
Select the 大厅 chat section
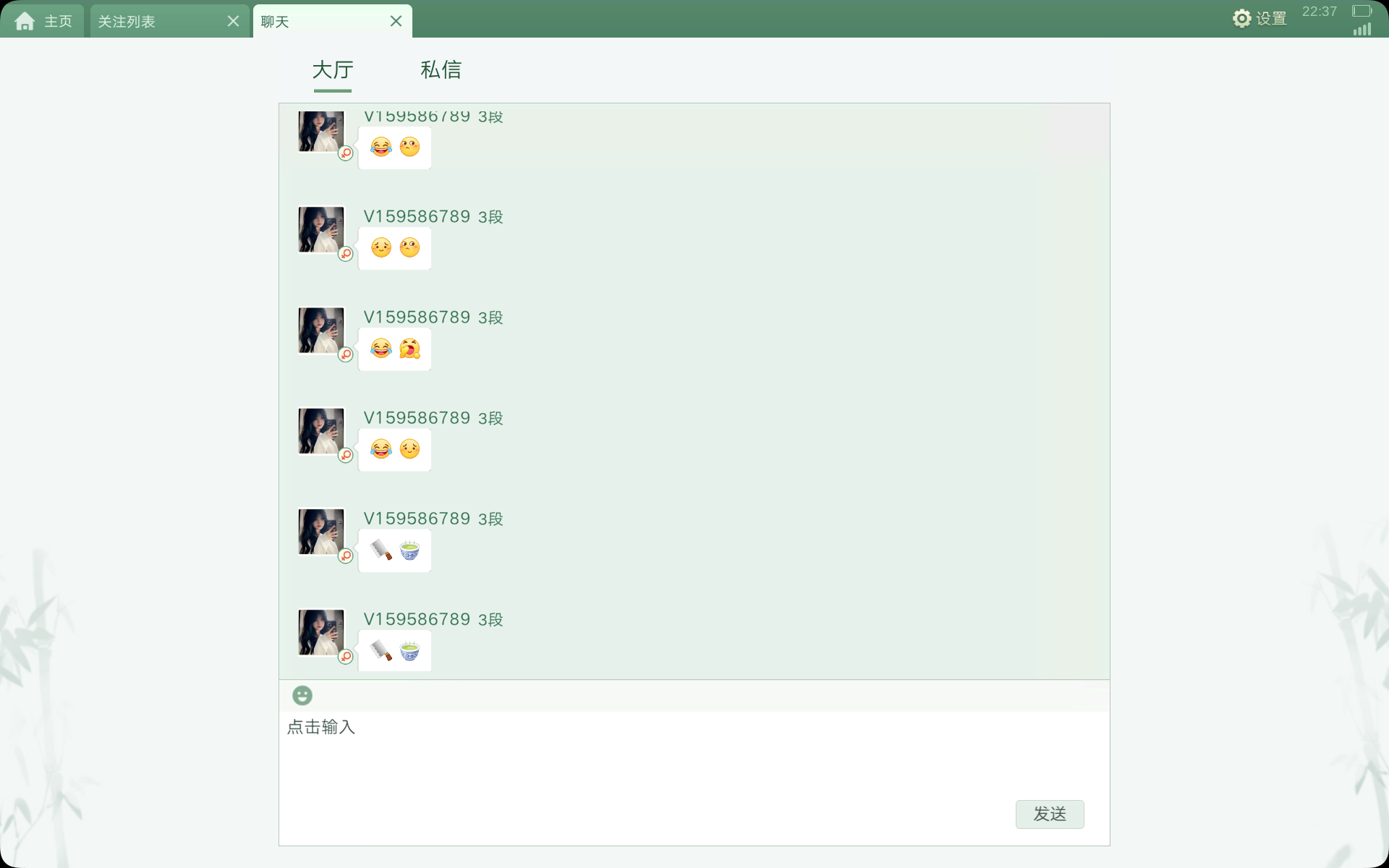click(x=332, y=70)
